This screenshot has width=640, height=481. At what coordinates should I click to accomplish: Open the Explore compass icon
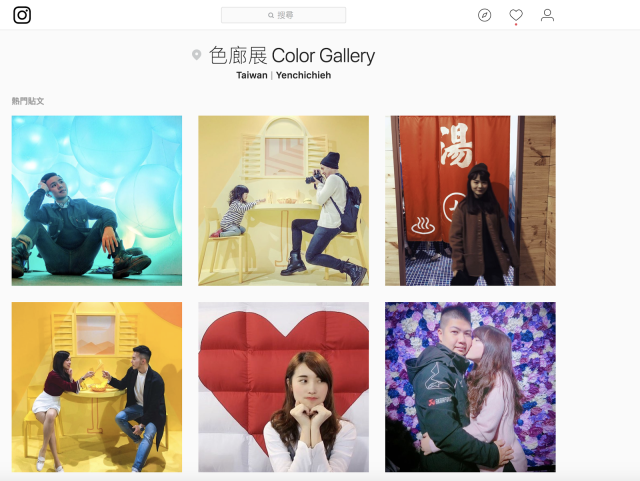(x=485, y=15)
